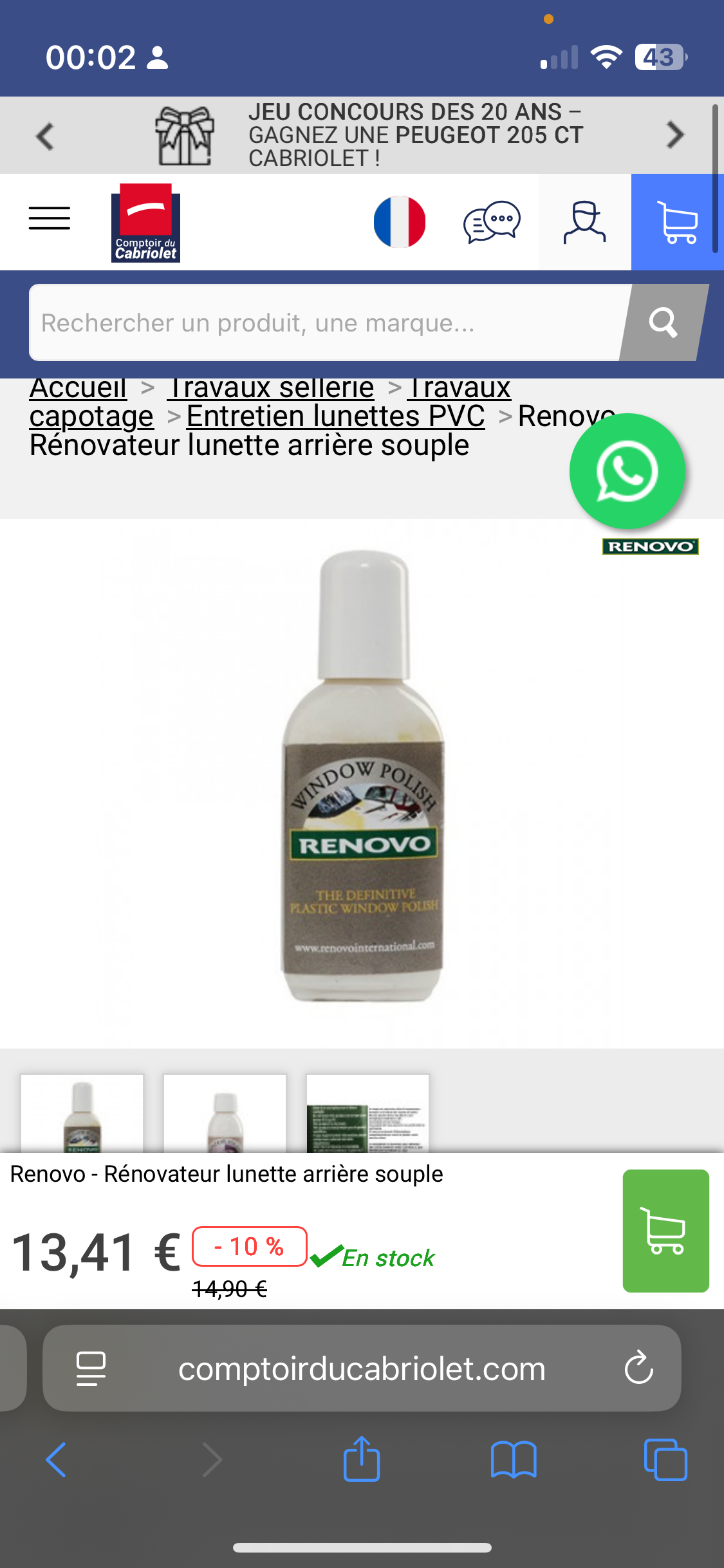The height and width of the screenshot is (1568, 724).
Task: Open the hamburger menu
Action: tap(50, 219)
